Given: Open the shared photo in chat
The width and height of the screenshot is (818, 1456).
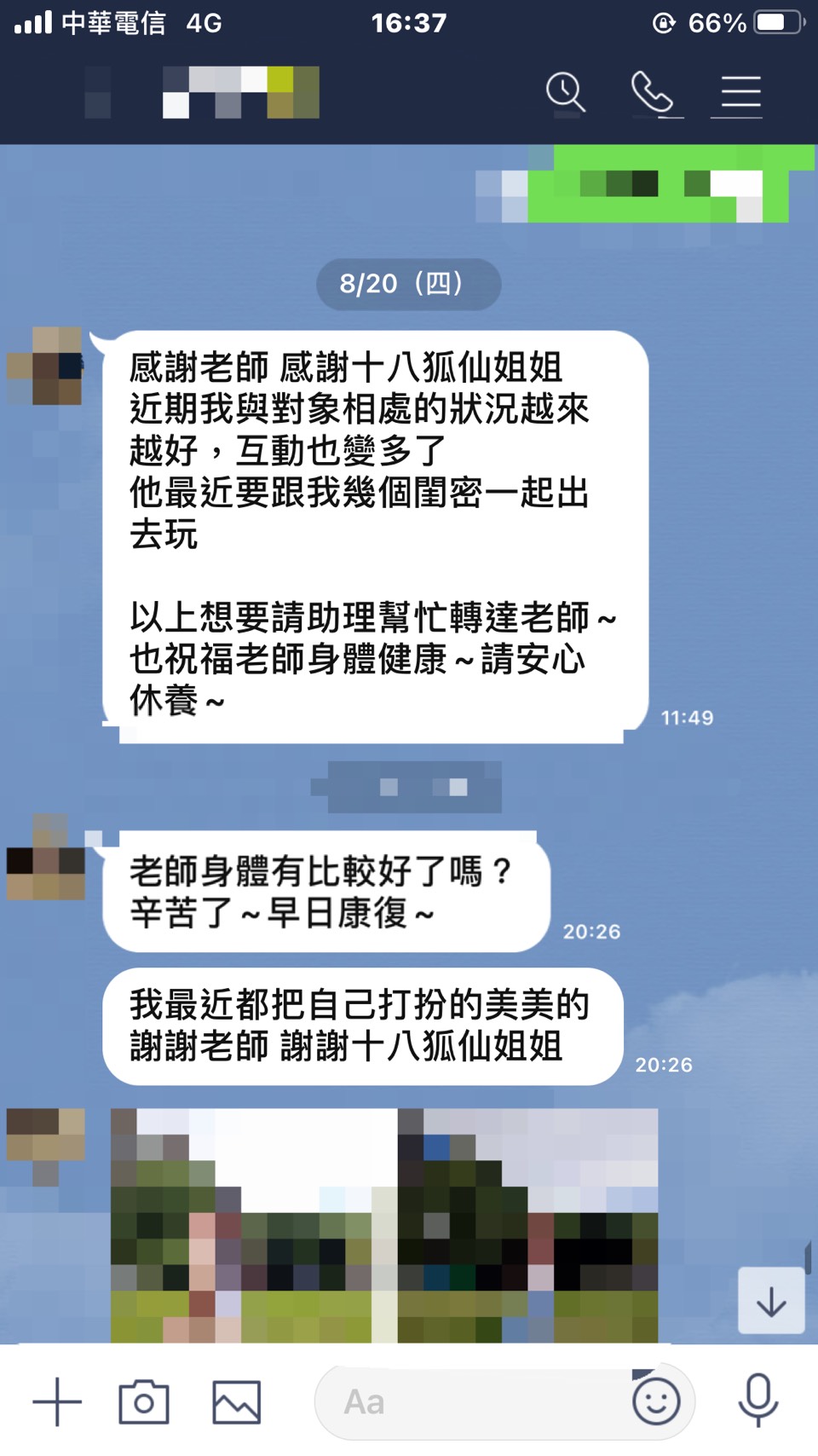Looking at the screenshot, I should click(383, 1226).
